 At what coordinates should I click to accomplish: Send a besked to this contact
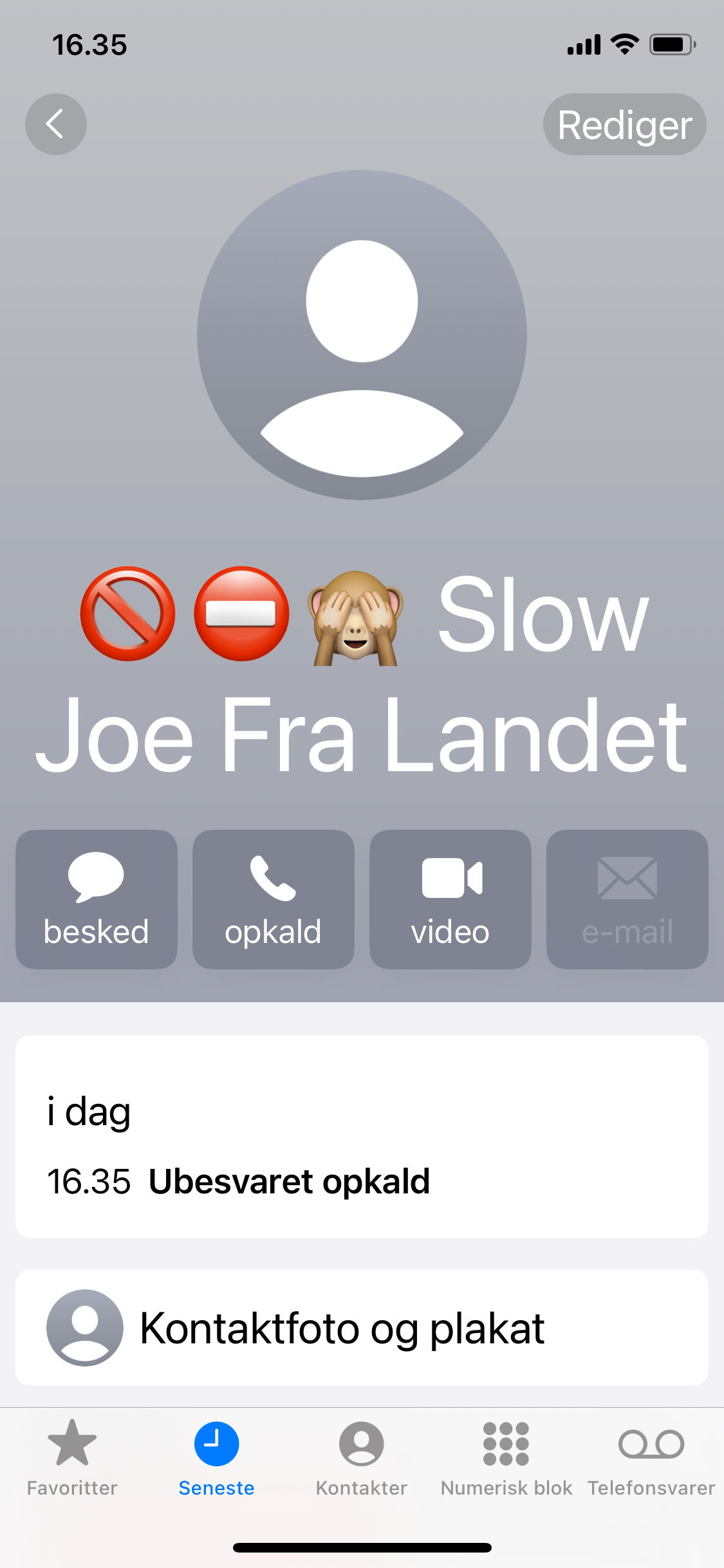pos(97,899)
